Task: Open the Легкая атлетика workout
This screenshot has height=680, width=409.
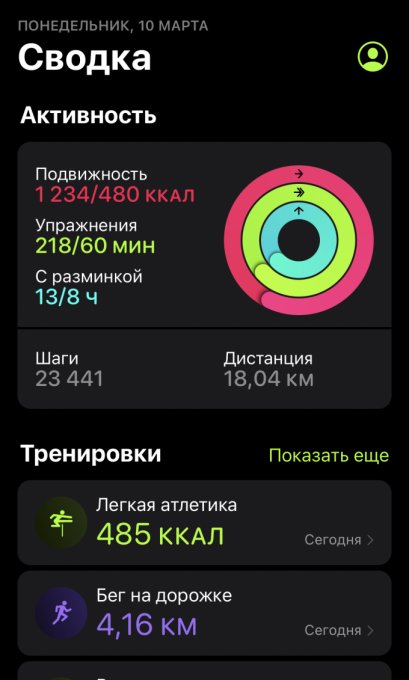Action: 204,523
